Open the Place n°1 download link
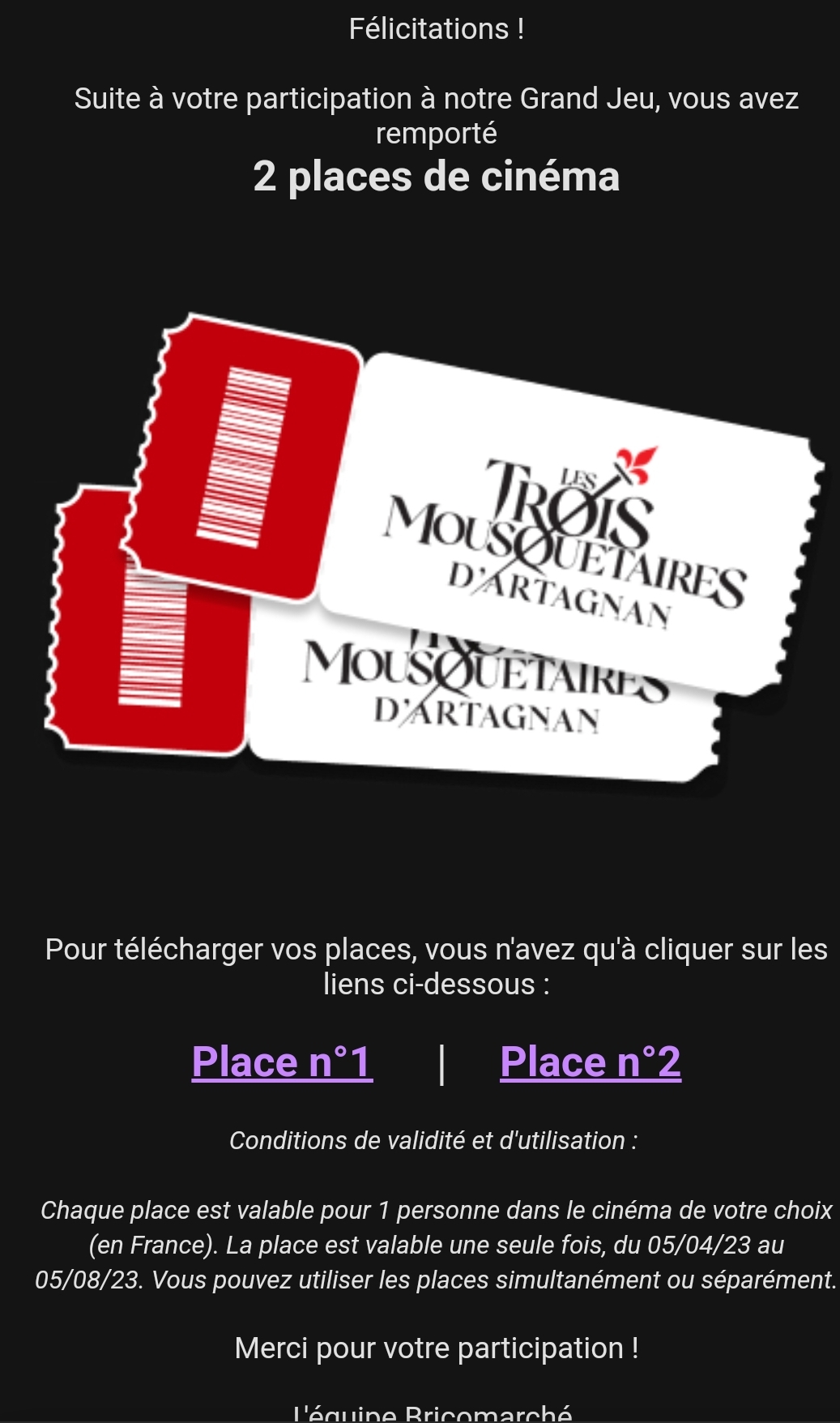The width and height of the screenshot is (840, 1423). click(282, 1062)
